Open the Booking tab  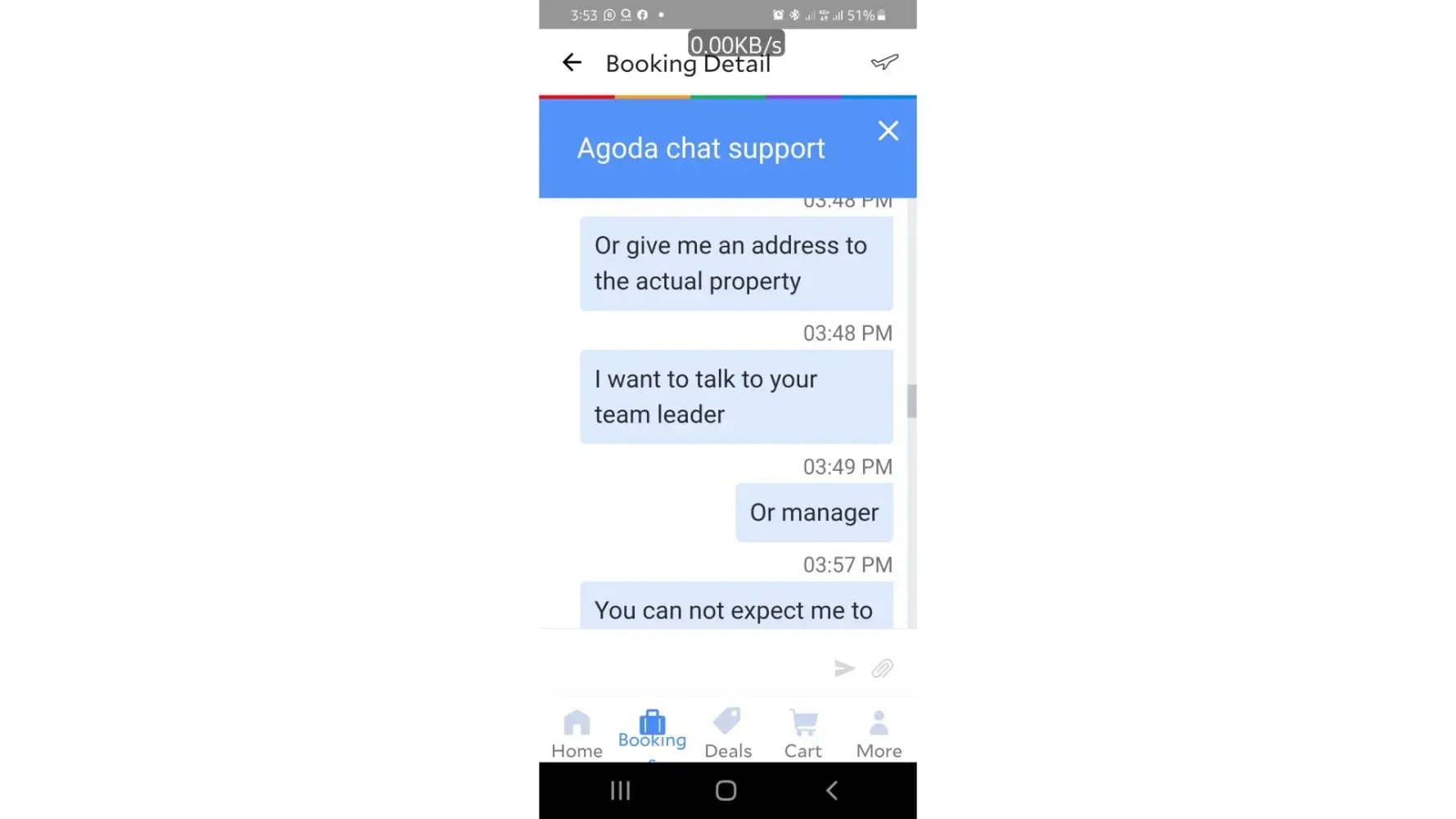pos(652,729)
